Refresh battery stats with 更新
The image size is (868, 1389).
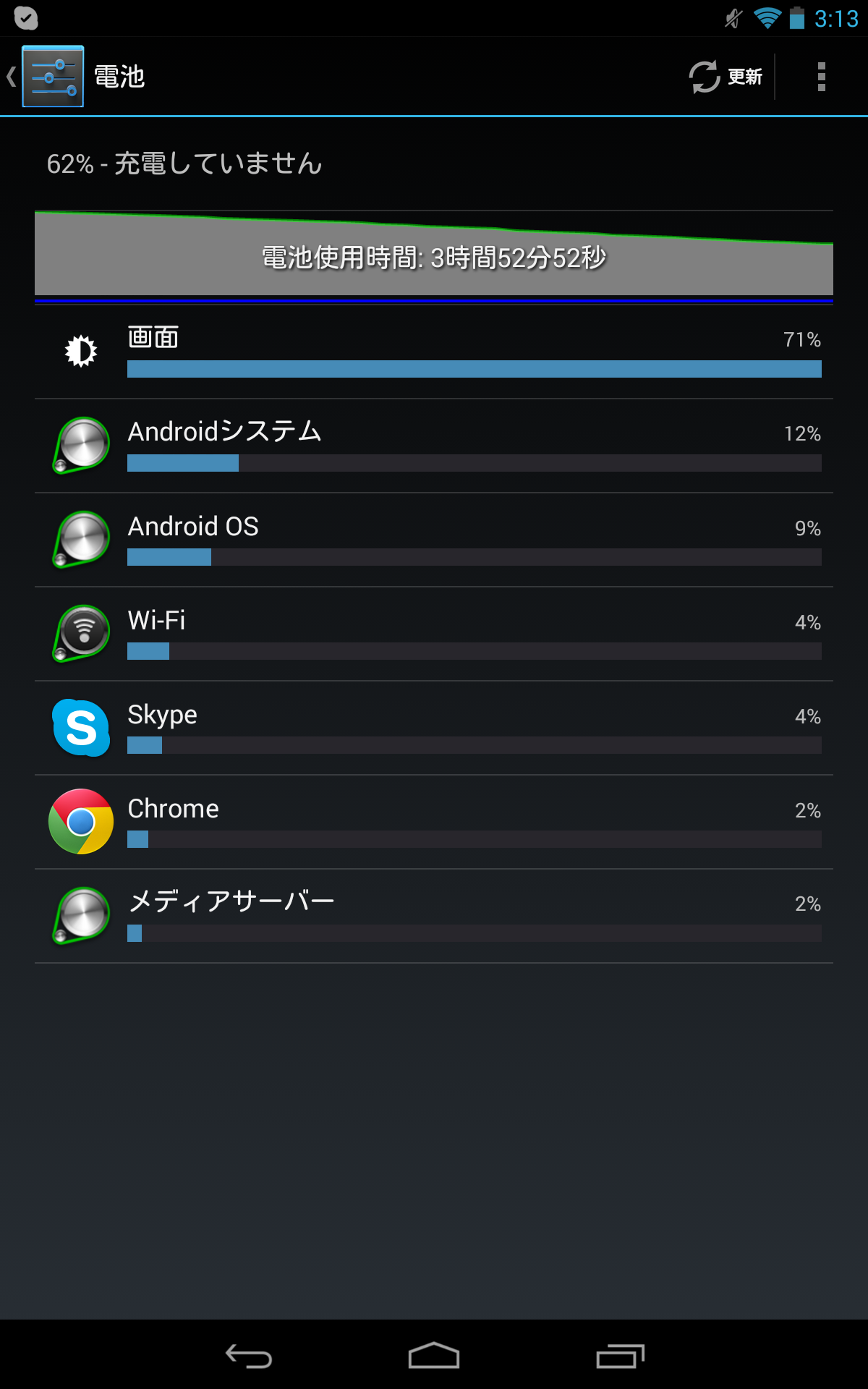point(726,77)
